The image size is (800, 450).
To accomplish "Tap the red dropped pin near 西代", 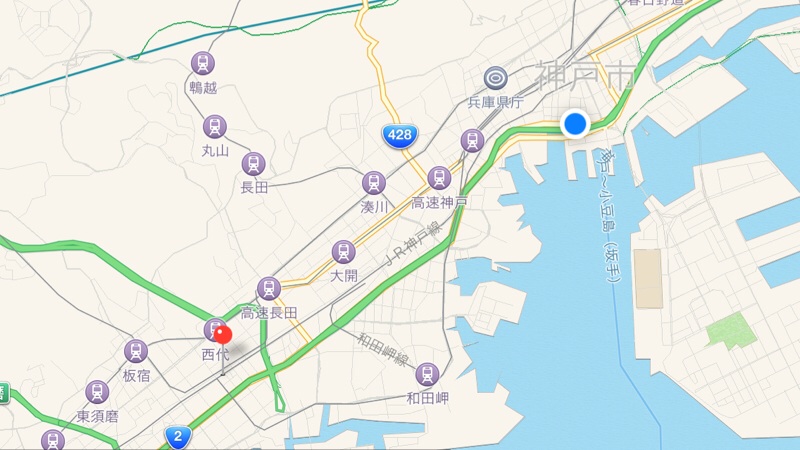I will tap(223, 336).
